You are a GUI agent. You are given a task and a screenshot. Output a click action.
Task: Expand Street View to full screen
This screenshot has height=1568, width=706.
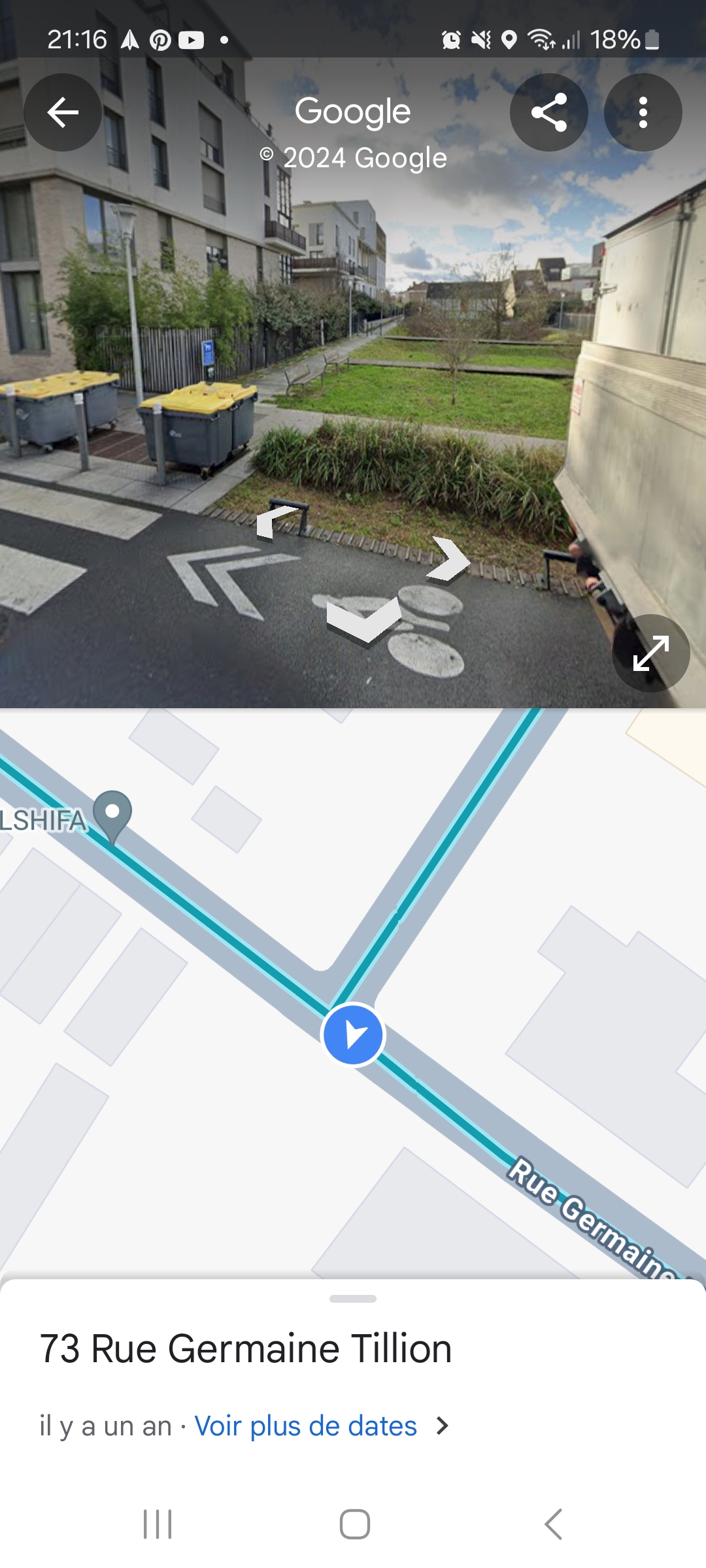650,653
